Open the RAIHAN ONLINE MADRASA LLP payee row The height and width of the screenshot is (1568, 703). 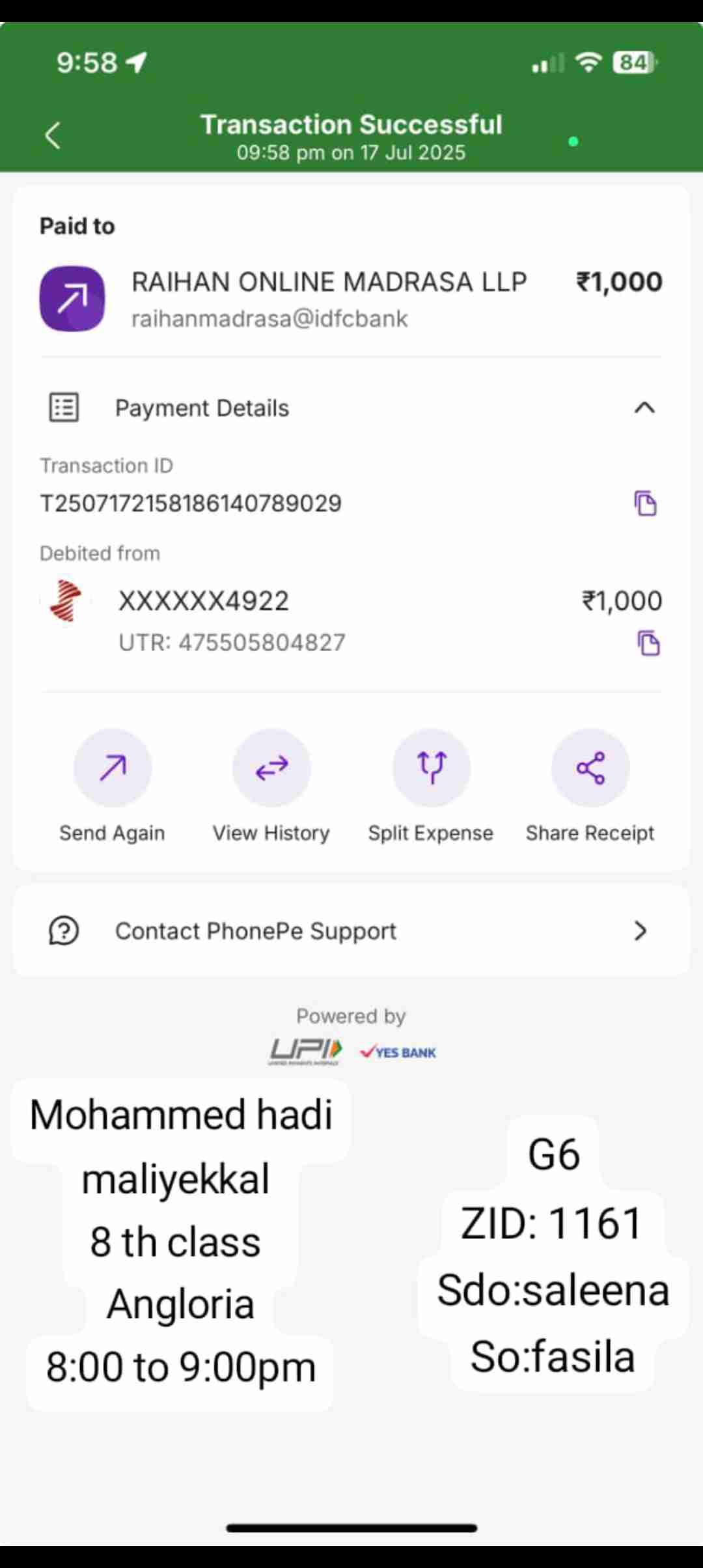(x=329, y=298)
